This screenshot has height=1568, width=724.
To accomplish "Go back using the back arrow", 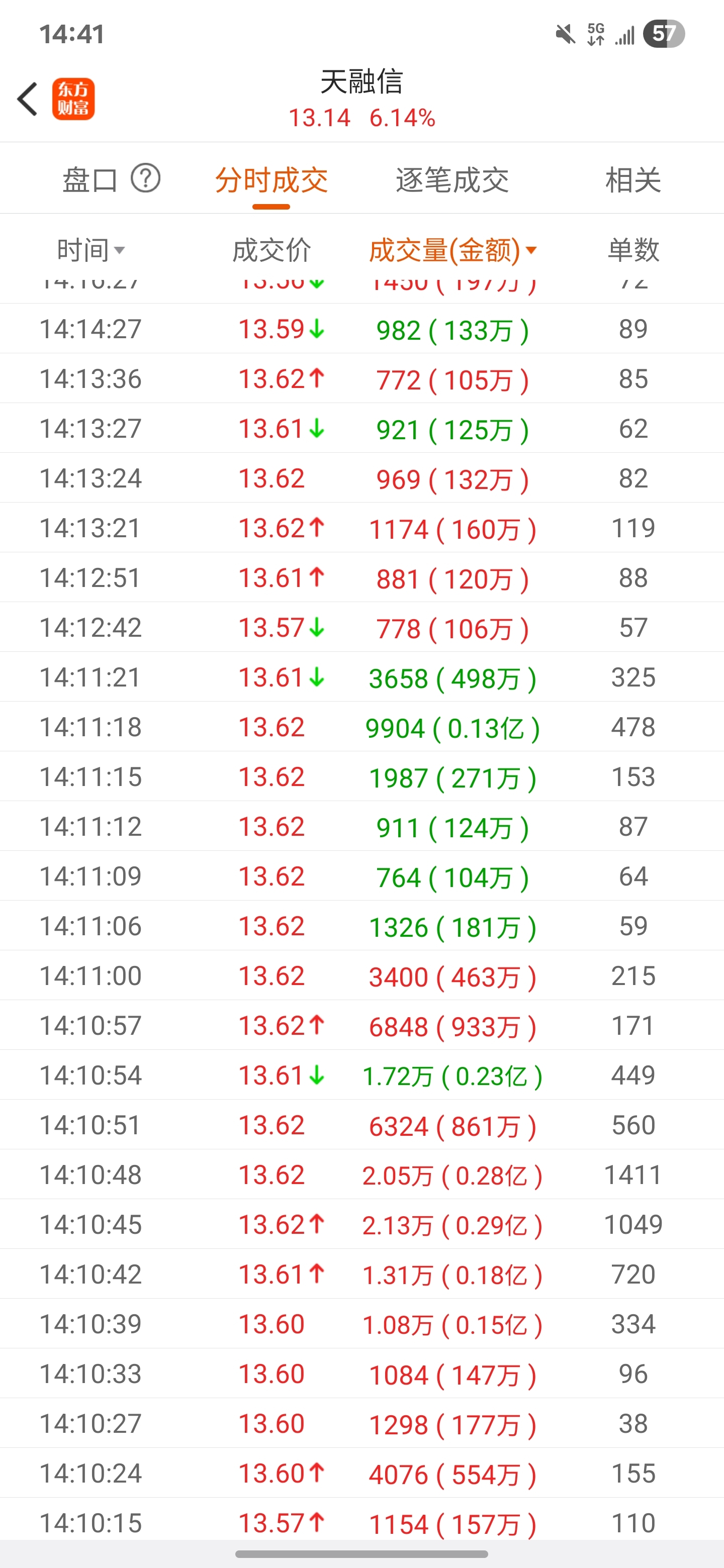I will pos(27,99).
